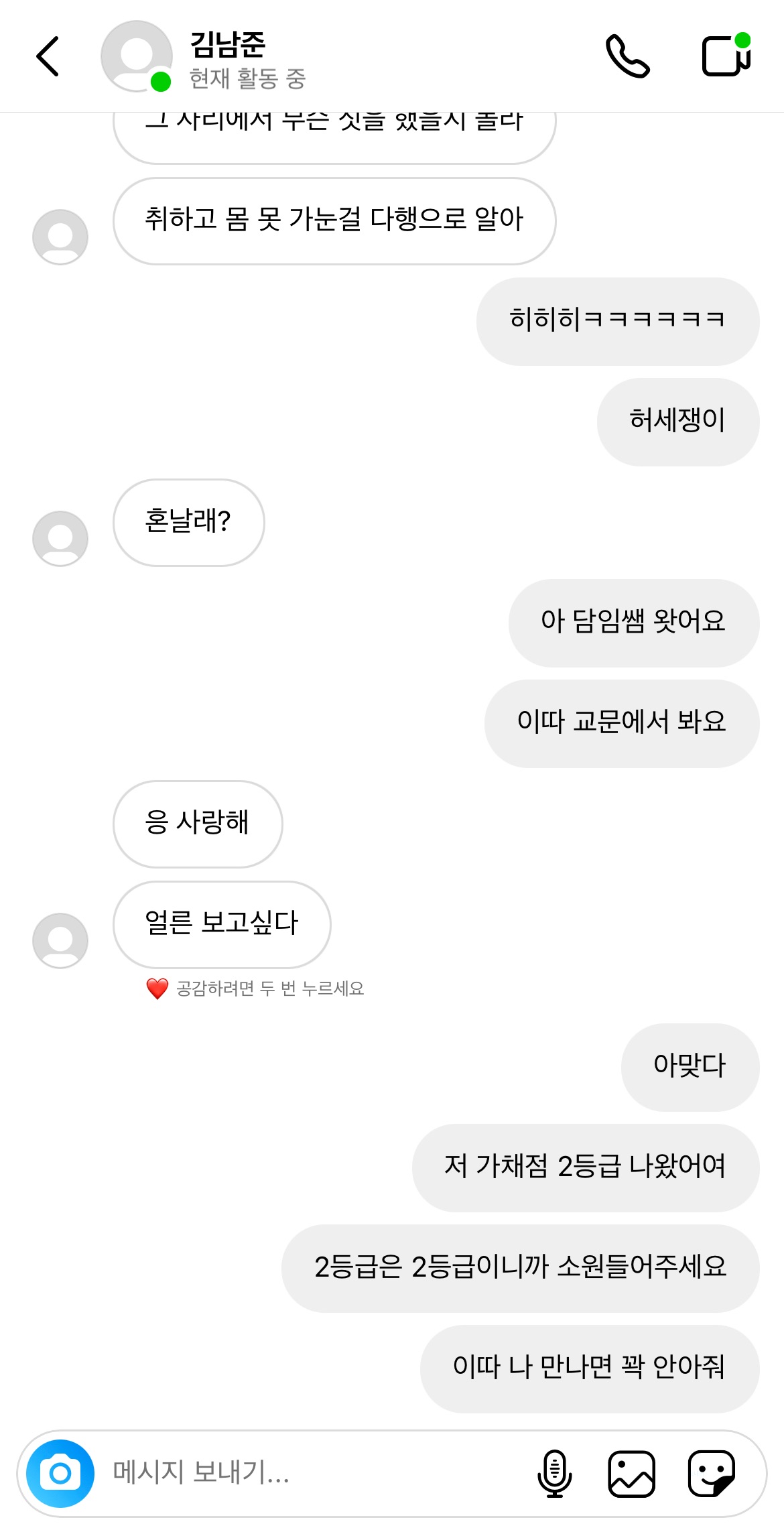784x1534 pixels.
Task: Open the sticker picker
Action: pyautogui.click(x=711, y=1473)
